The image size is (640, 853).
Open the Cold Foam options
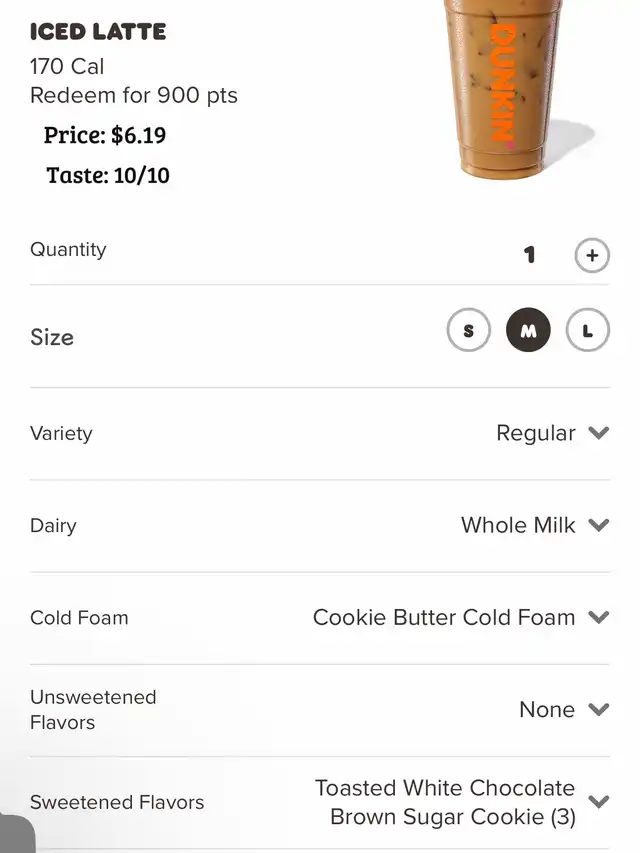pos(598,617)
